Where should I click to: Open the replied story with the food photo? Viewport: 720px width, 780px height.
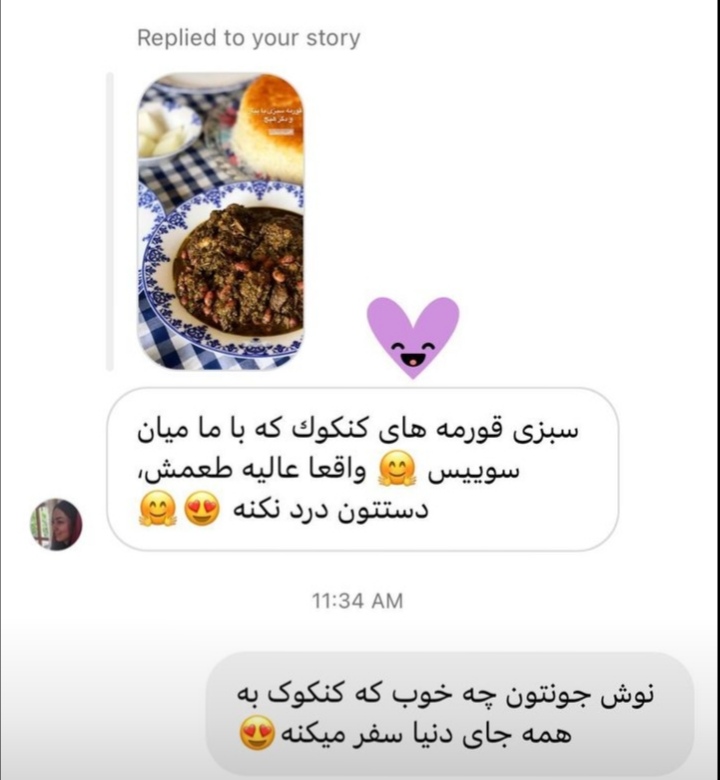tap(220, 220)
